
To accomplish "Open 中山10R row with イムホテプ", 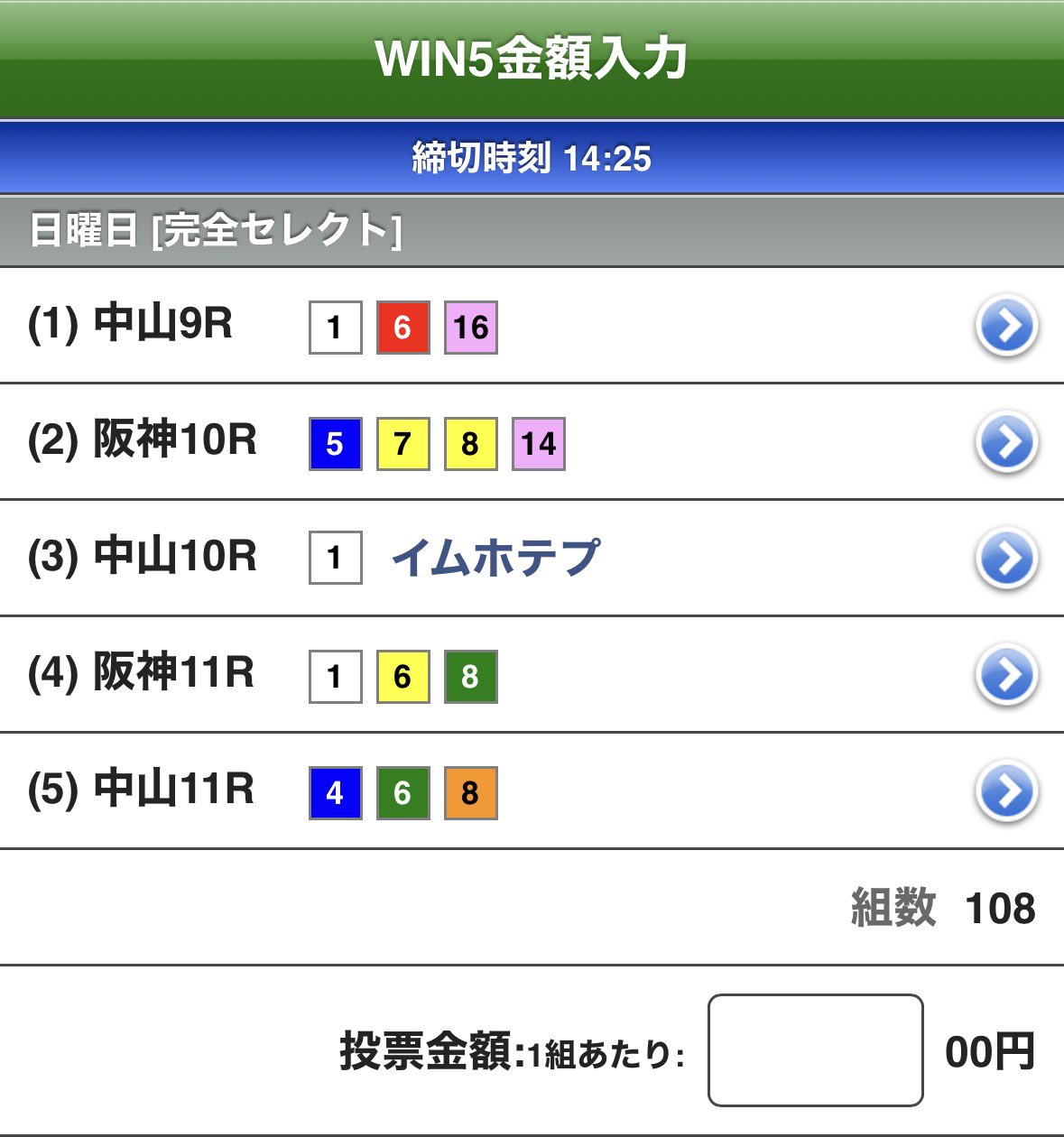I will click(x=1006, y=559).
